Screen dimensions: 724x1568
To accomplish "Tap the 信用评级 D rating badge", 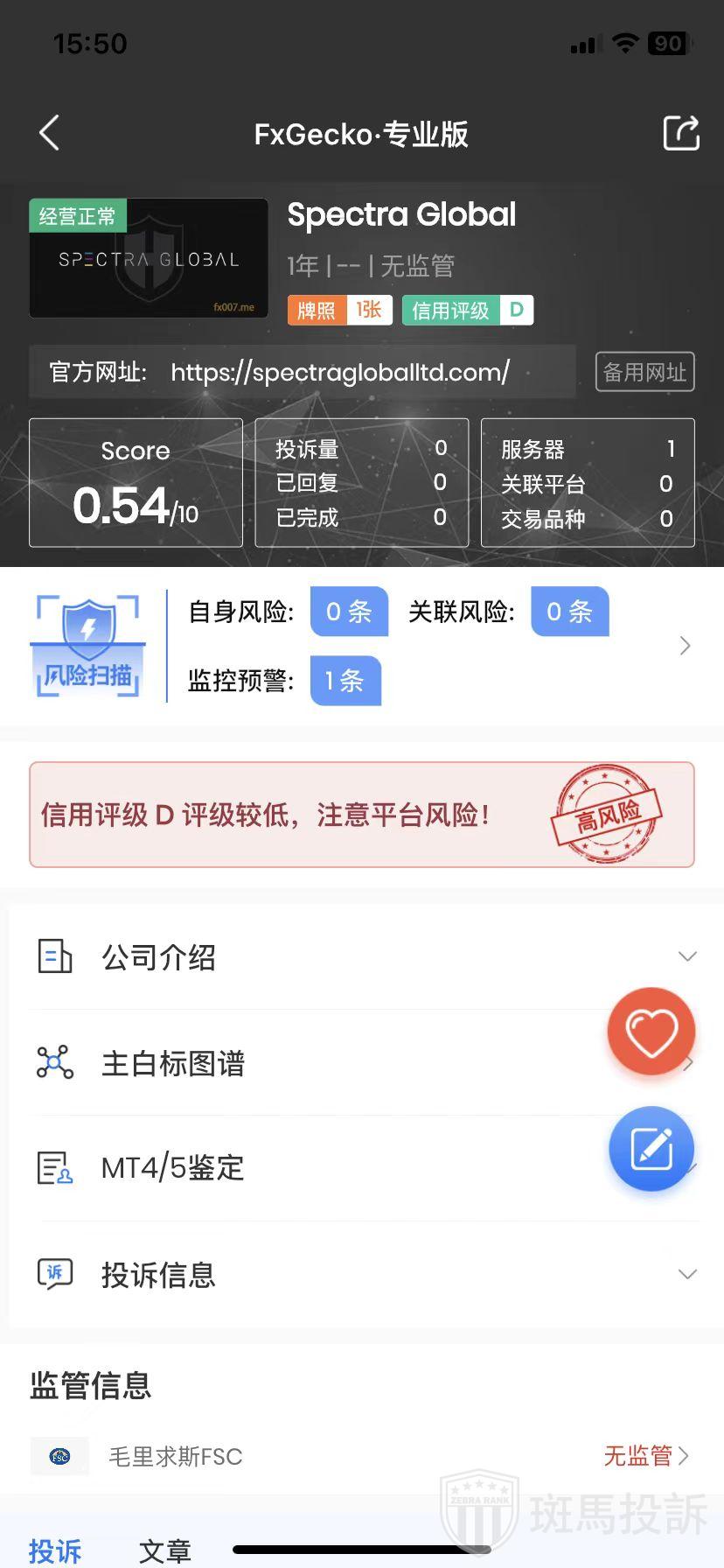I will (467, 311).
